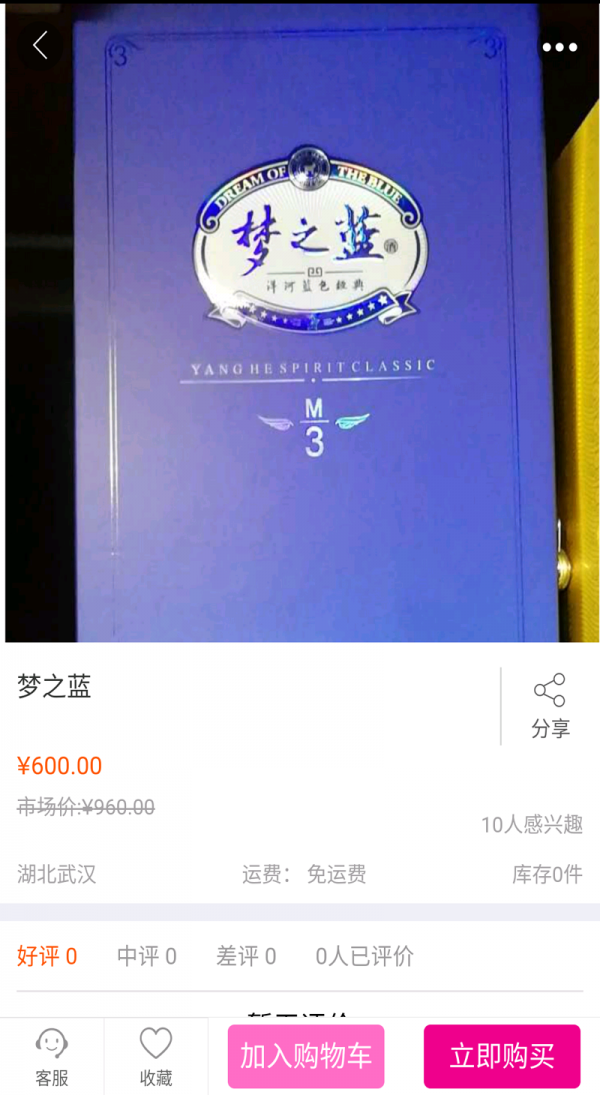Share this 梦之蓝 product
Screen dimensions: 600x1095
point(550,706)
